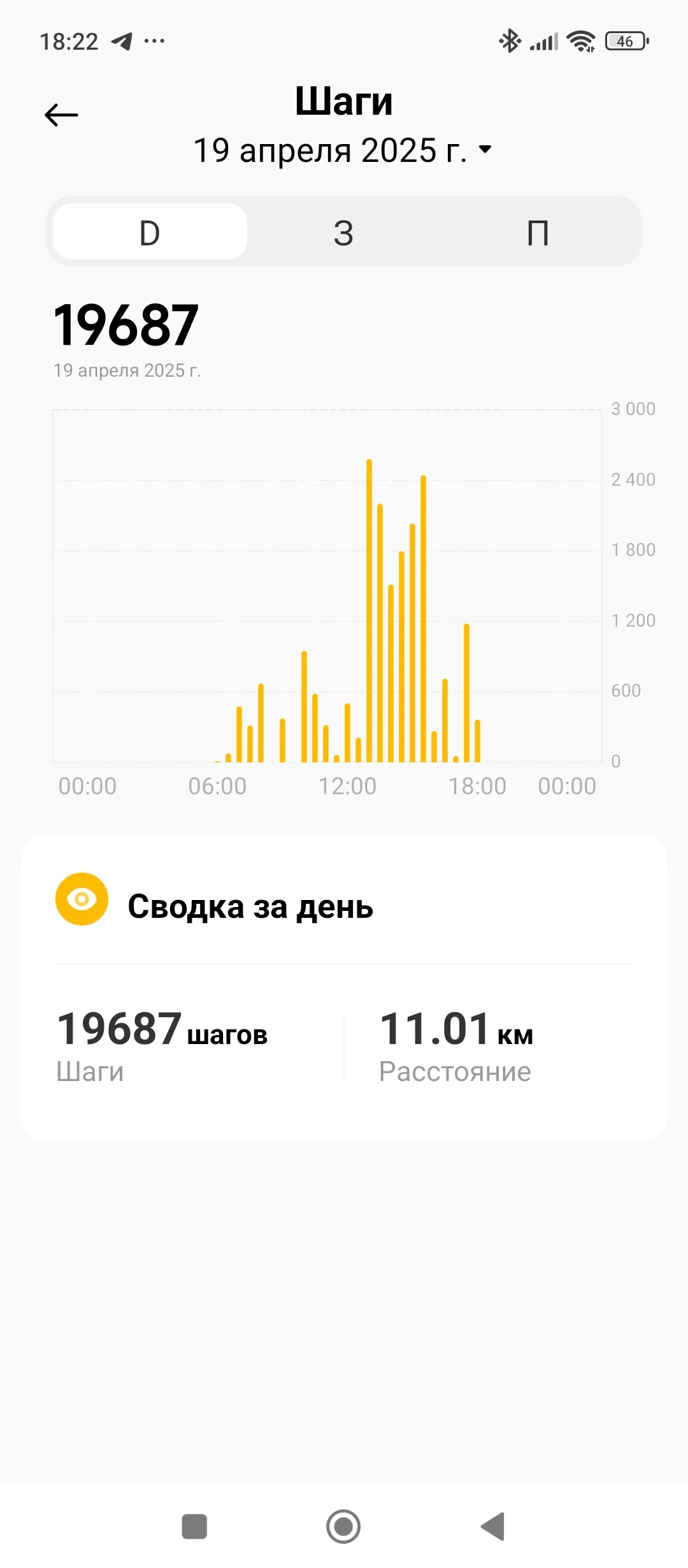
Task: Click the back arrow to exit Steps screen
Action: tap(61, 113)
